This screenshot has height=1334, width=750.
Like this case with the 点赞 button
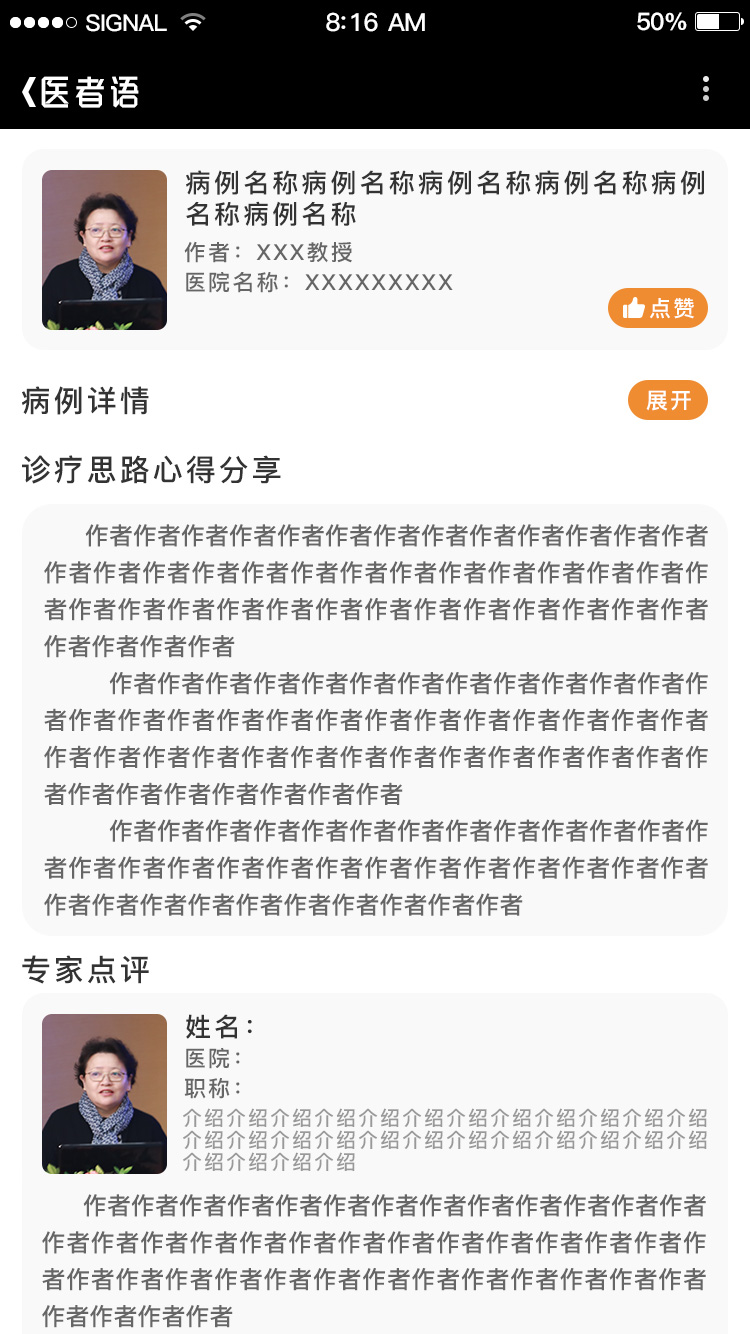657,308
